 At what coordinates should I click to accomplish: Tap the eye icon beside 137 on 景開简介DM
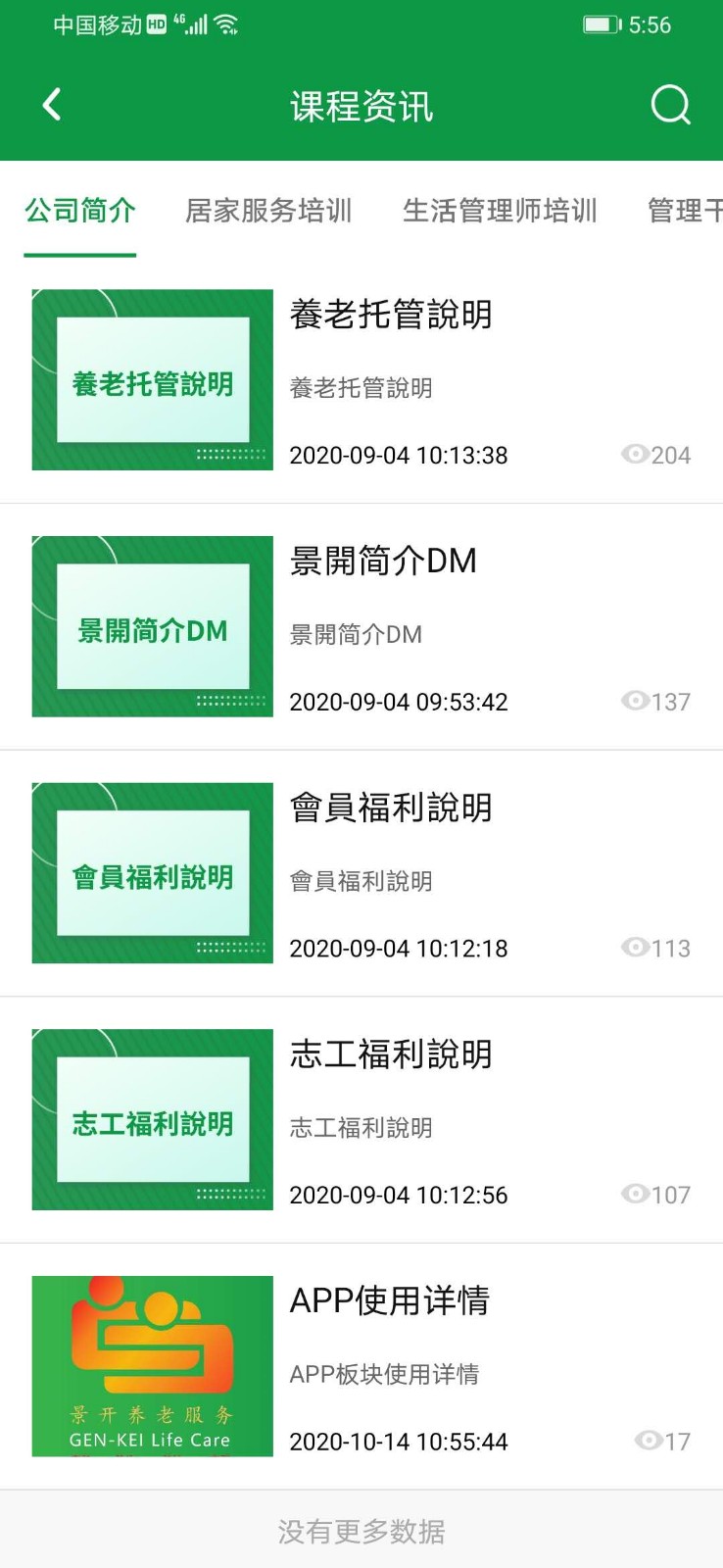(637, 701)
